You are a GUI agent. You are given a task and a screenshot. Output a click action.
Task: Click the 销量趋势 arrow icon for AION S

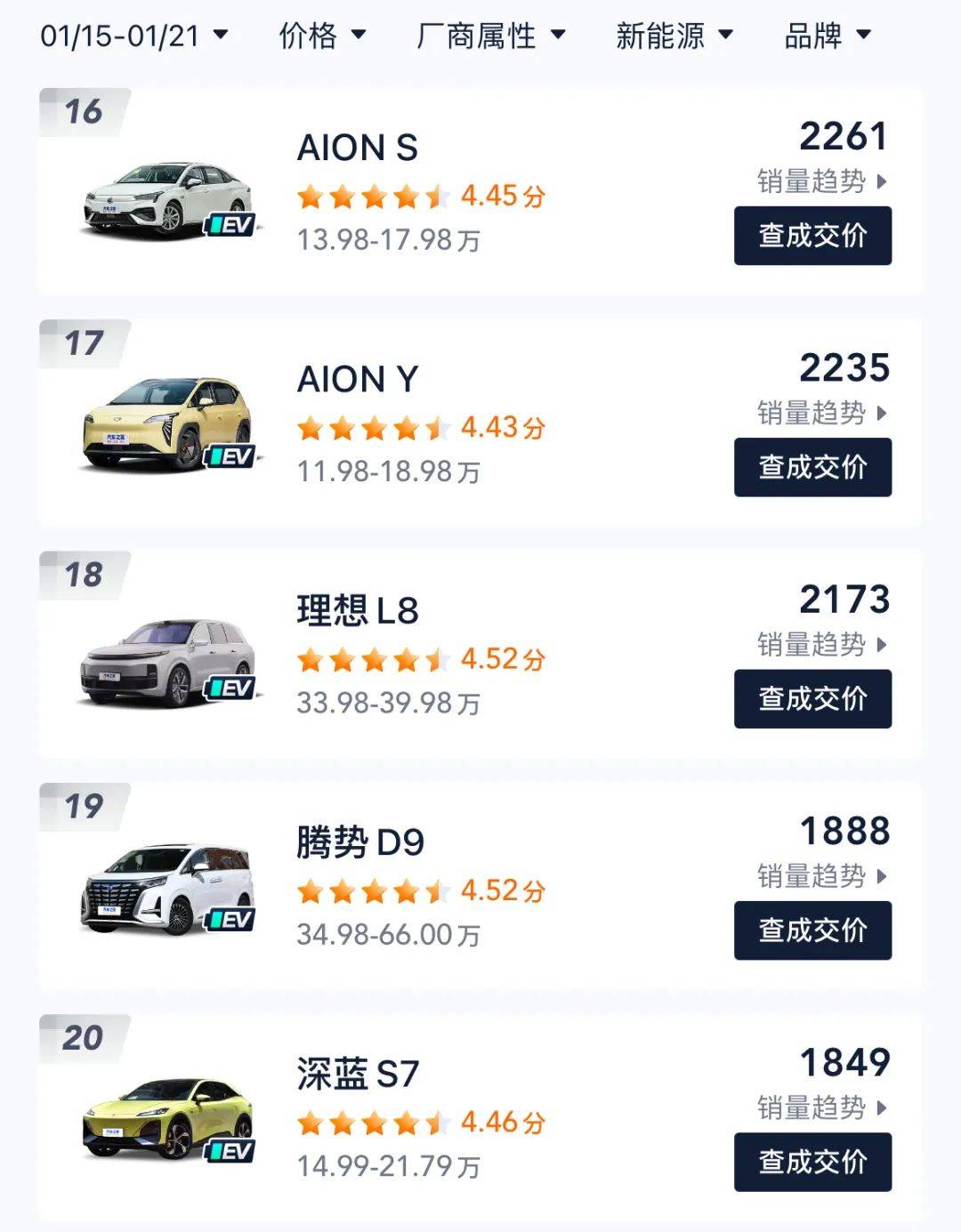coord(882,181)
